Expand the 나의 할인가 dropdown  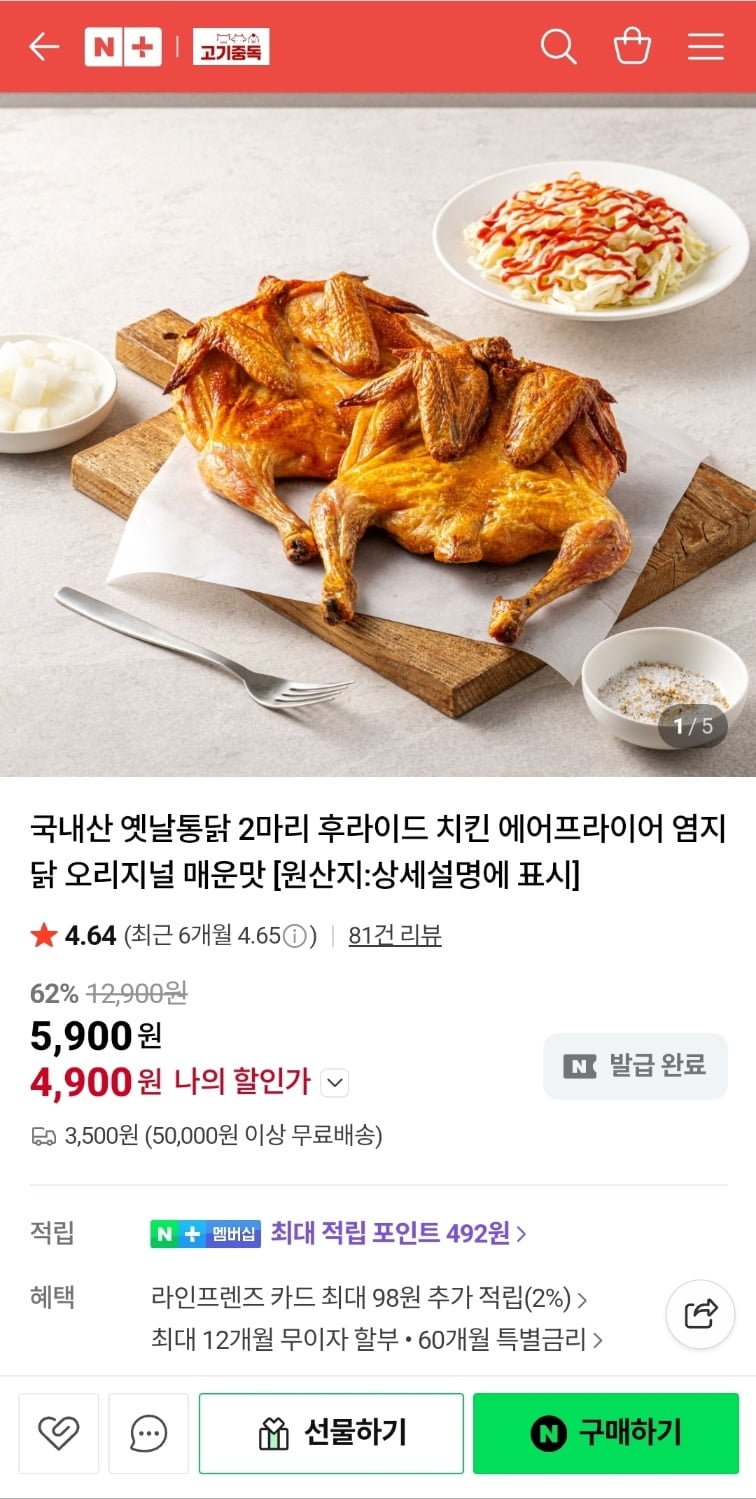pyautogui.click(x=336, y=1082)
